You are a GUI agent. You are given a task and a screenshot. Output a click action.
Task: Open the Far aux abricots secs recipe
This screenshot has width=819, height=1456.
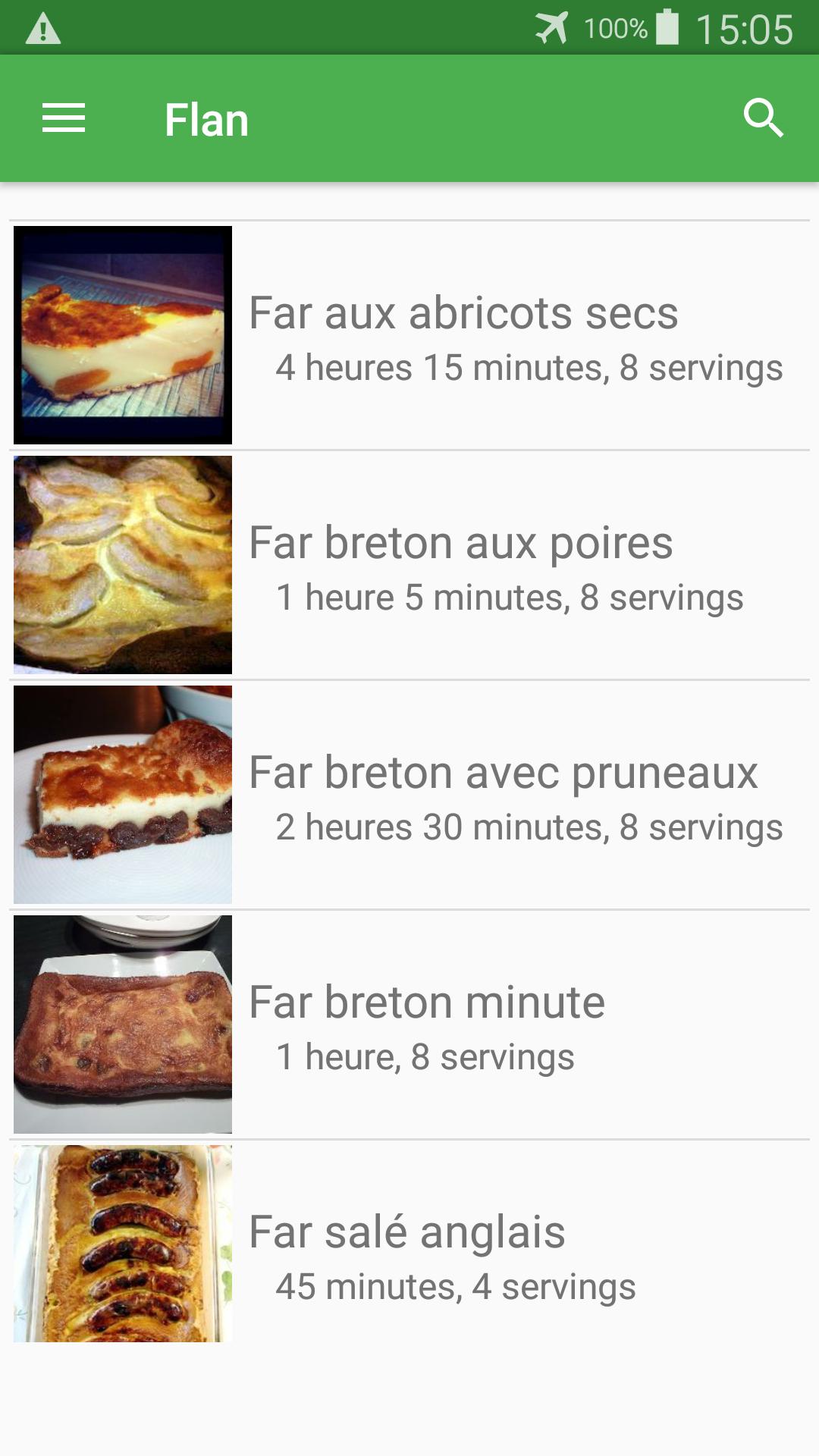tap(409, 335)
